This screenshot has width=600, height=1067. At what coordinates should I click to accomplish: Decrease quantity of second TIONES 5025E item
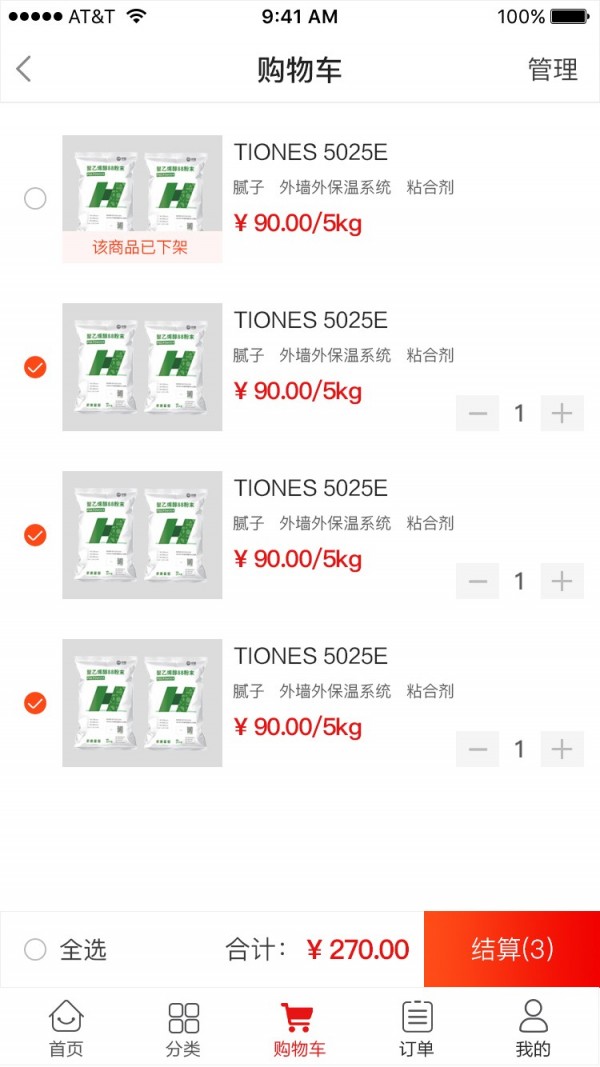pyautogui.click(x=477, y=413)
